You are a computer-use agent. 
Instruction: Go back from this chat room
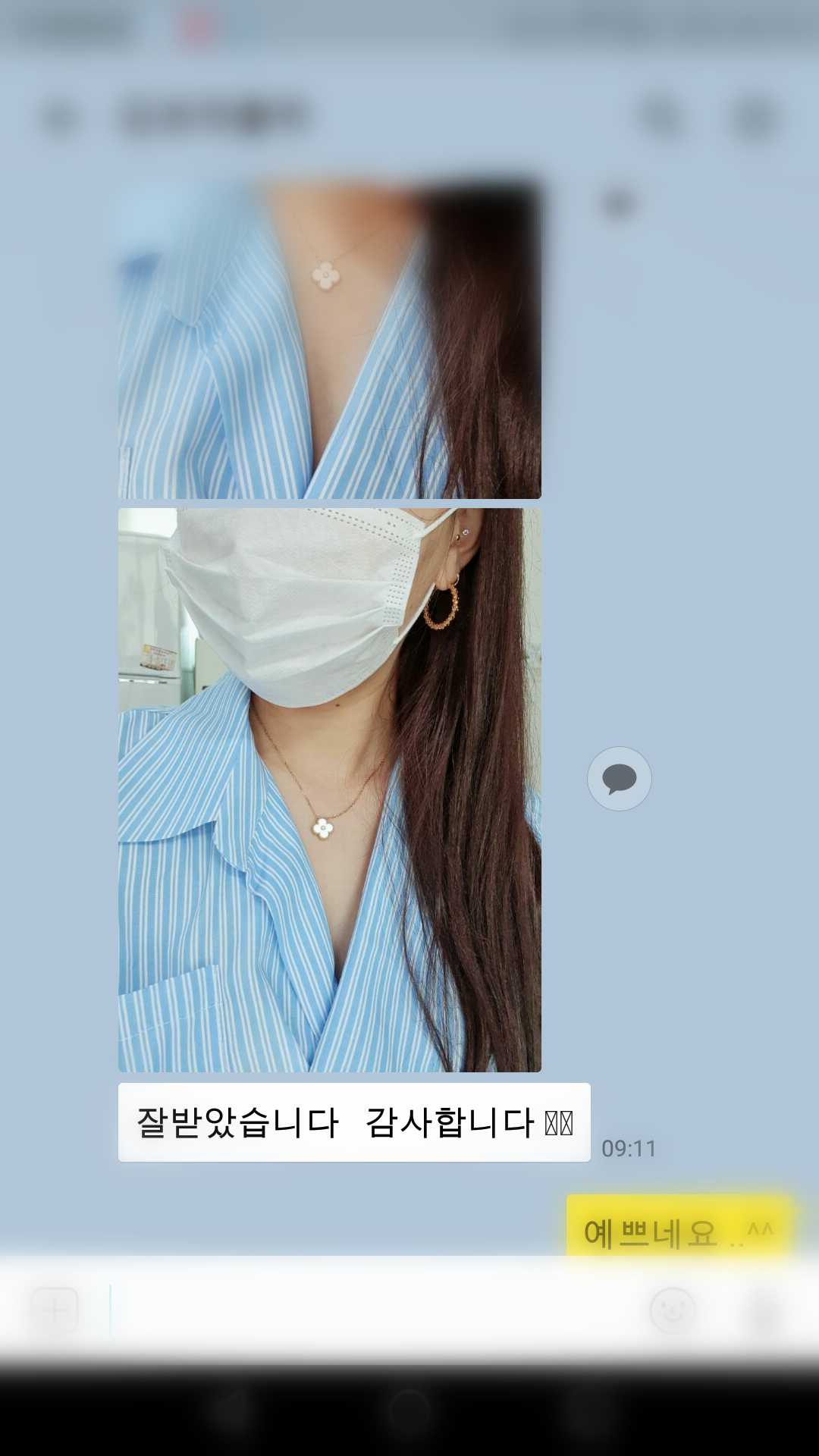[58, 118]
